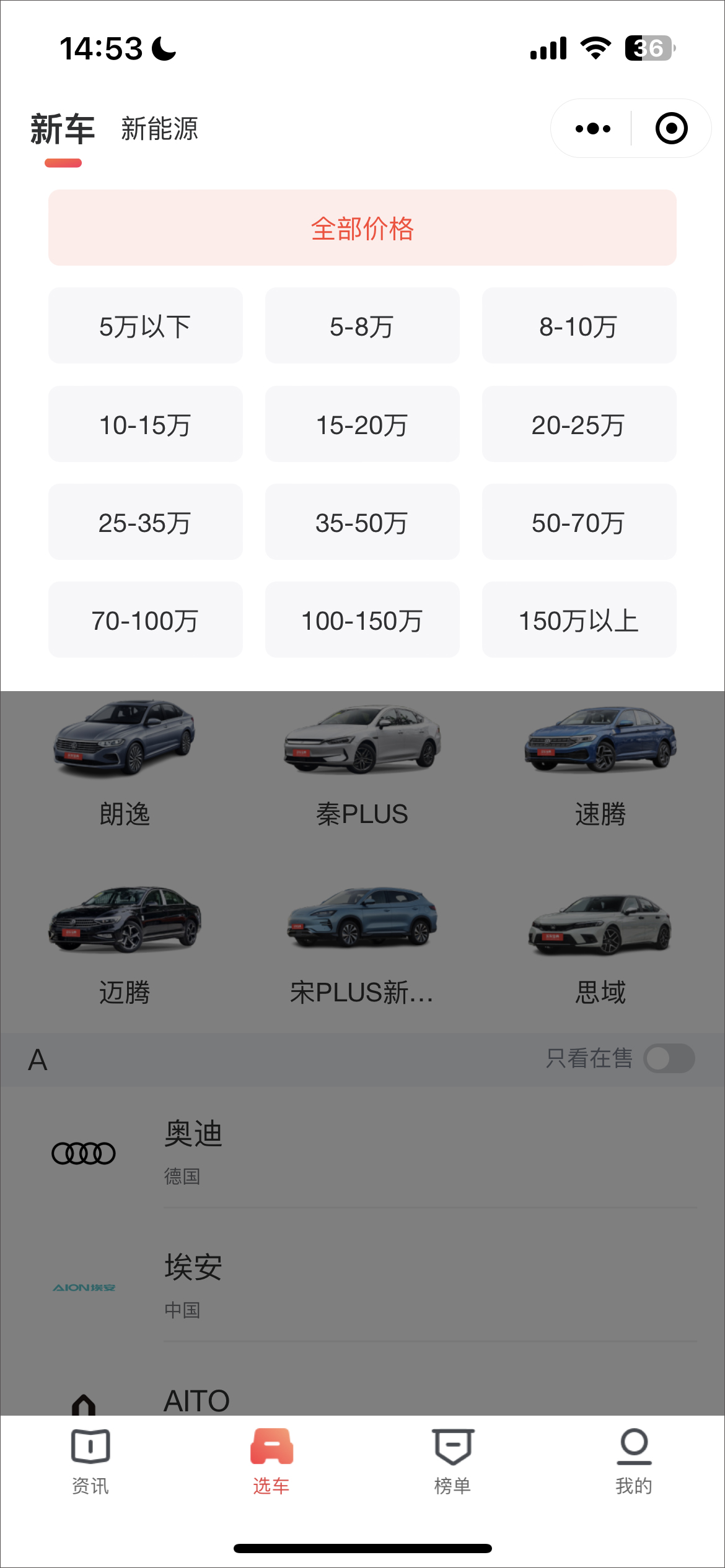Open the mini program overflow menu
This screenshot has height=1568, width=725.
coord(592,129)
